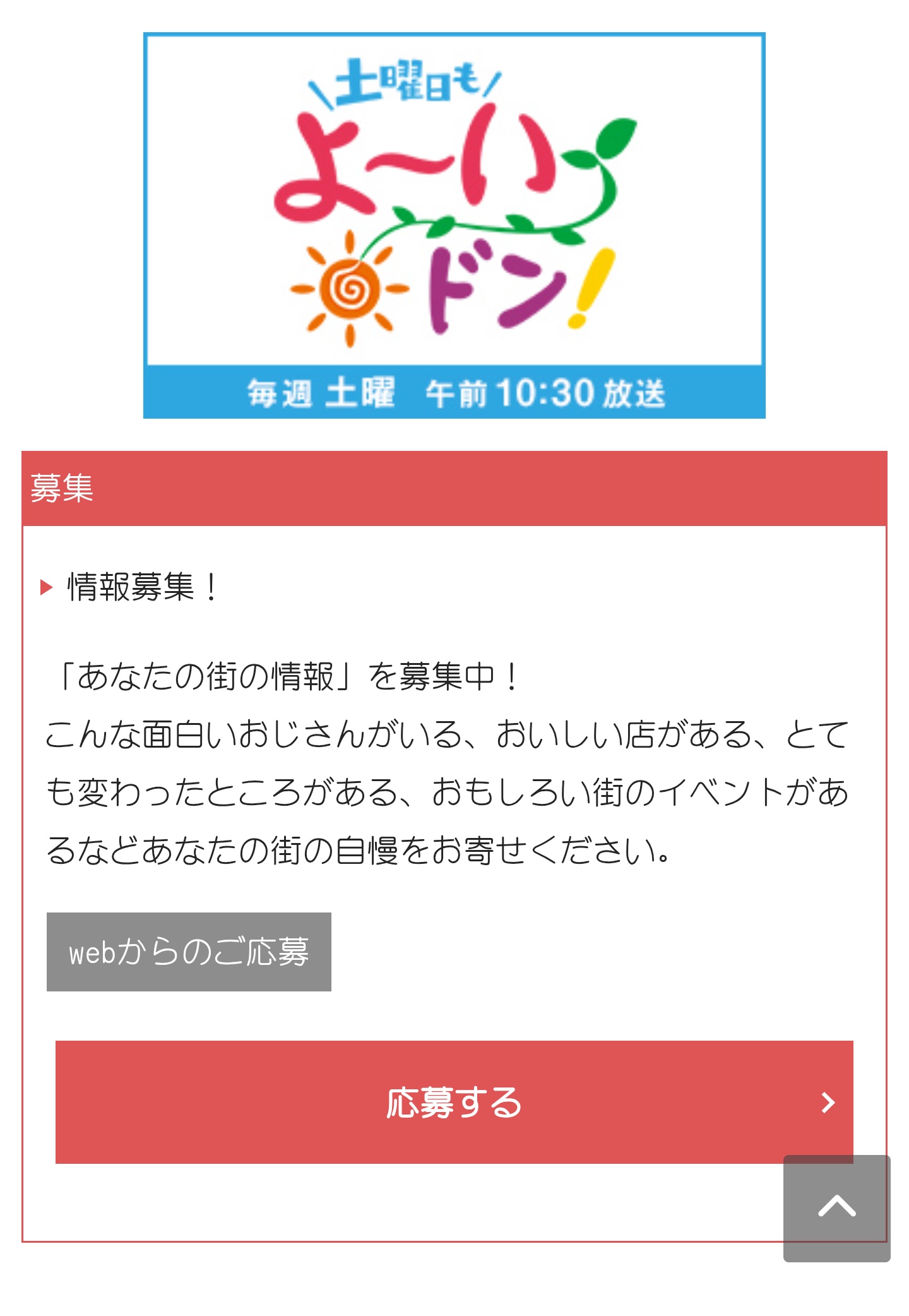The width and height of the screenshot is (909, 1316).
Task: Tap the red 応募する apply button
Action: pyautogui.click(x=453, y=1101)
